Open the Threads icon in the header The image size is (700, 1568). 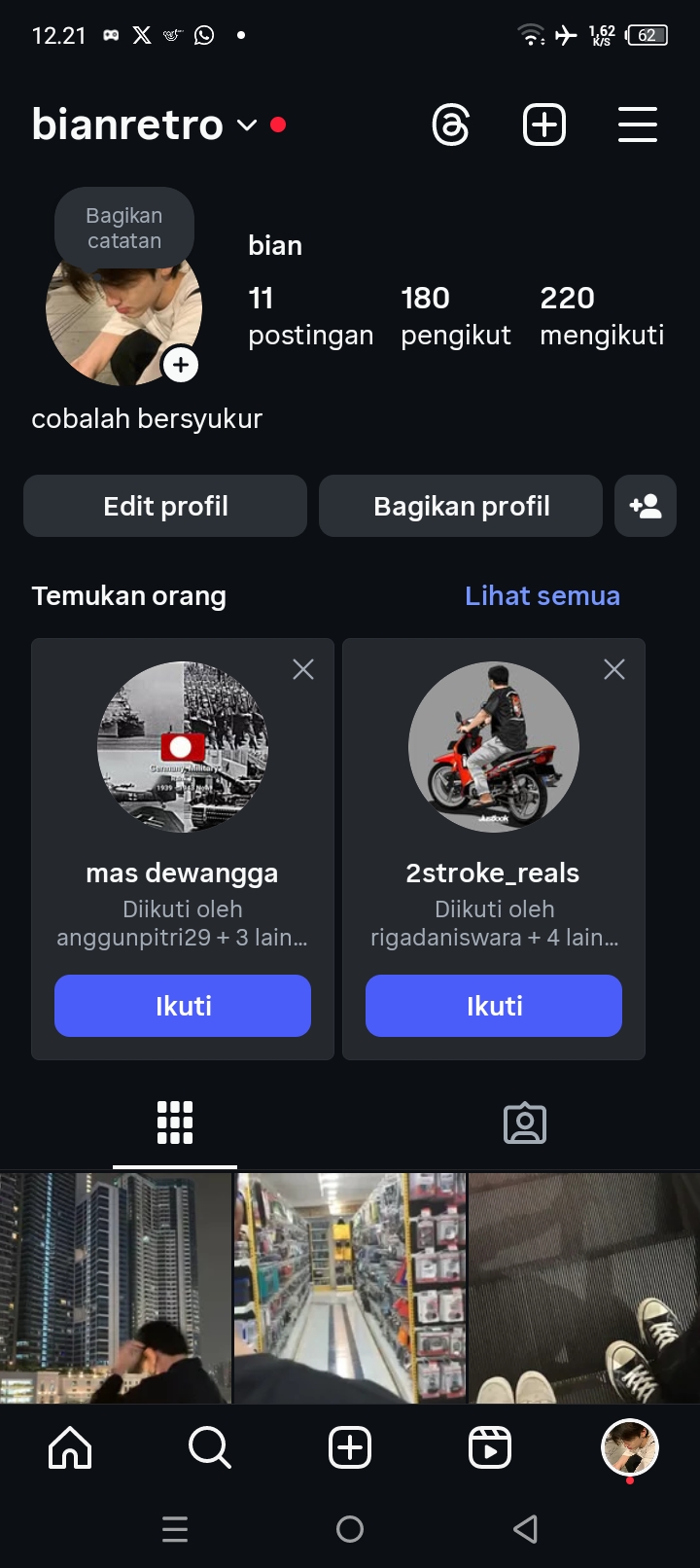pyautogui.click(x=451, y=125)
